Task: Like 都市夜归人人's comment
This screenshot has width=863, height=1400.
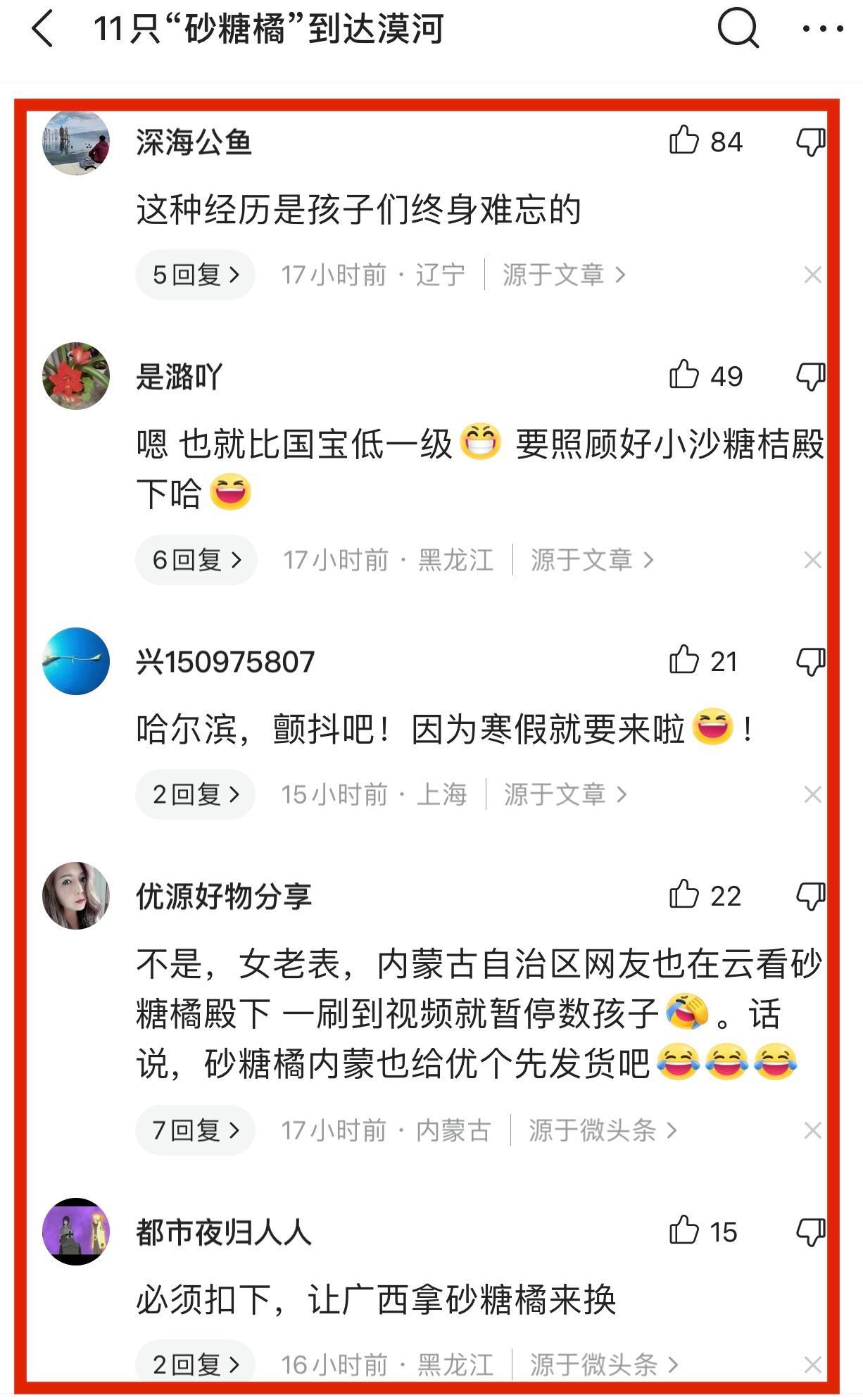Action: [x=684, y=1231]
